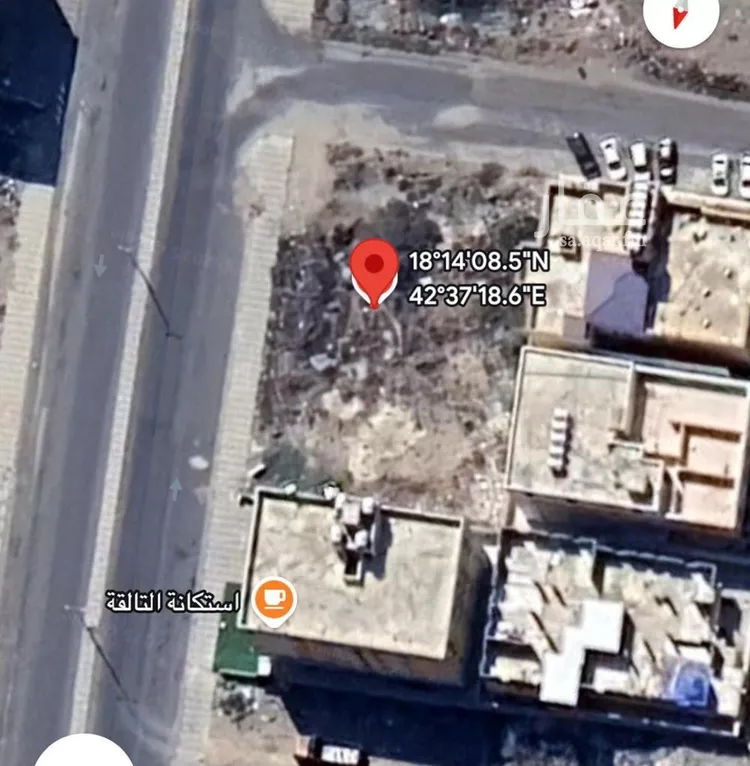Open the استكانة التالقة café marker

[273, 600]
